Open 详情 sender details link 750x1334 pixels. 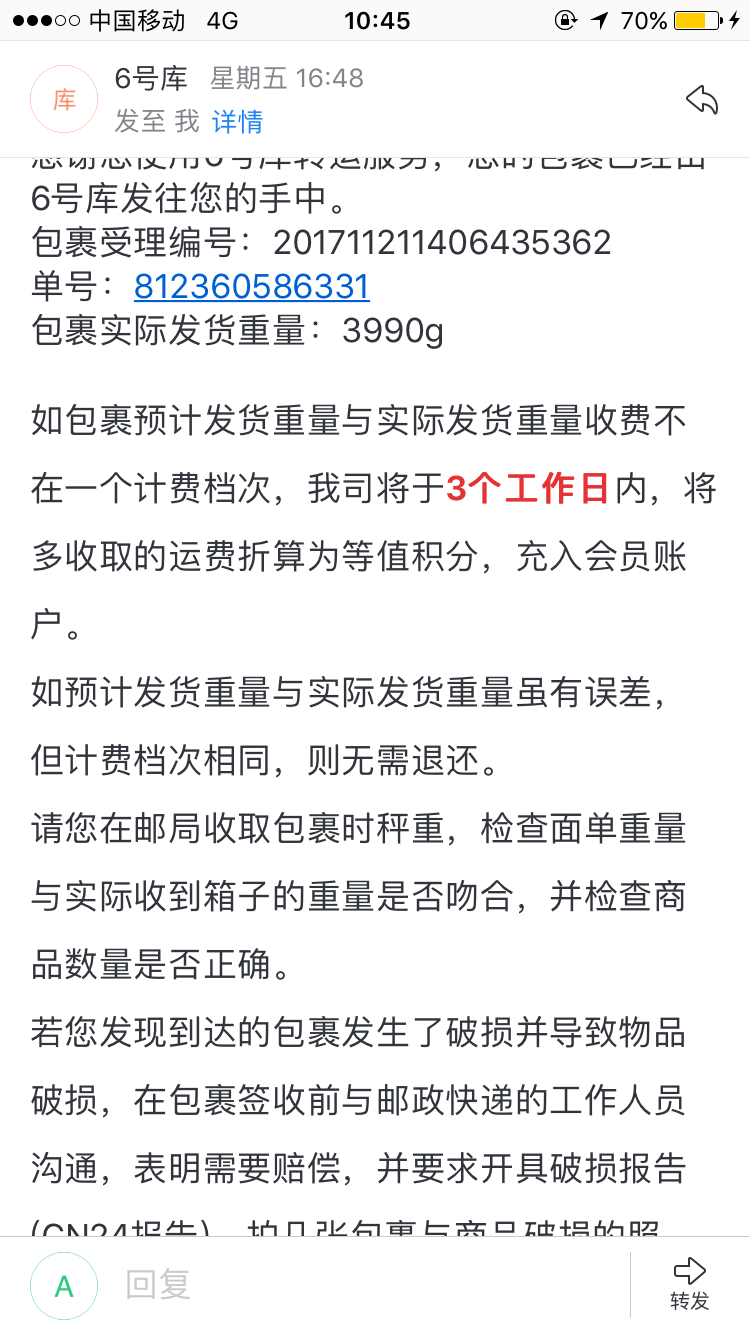pos(237,122)
